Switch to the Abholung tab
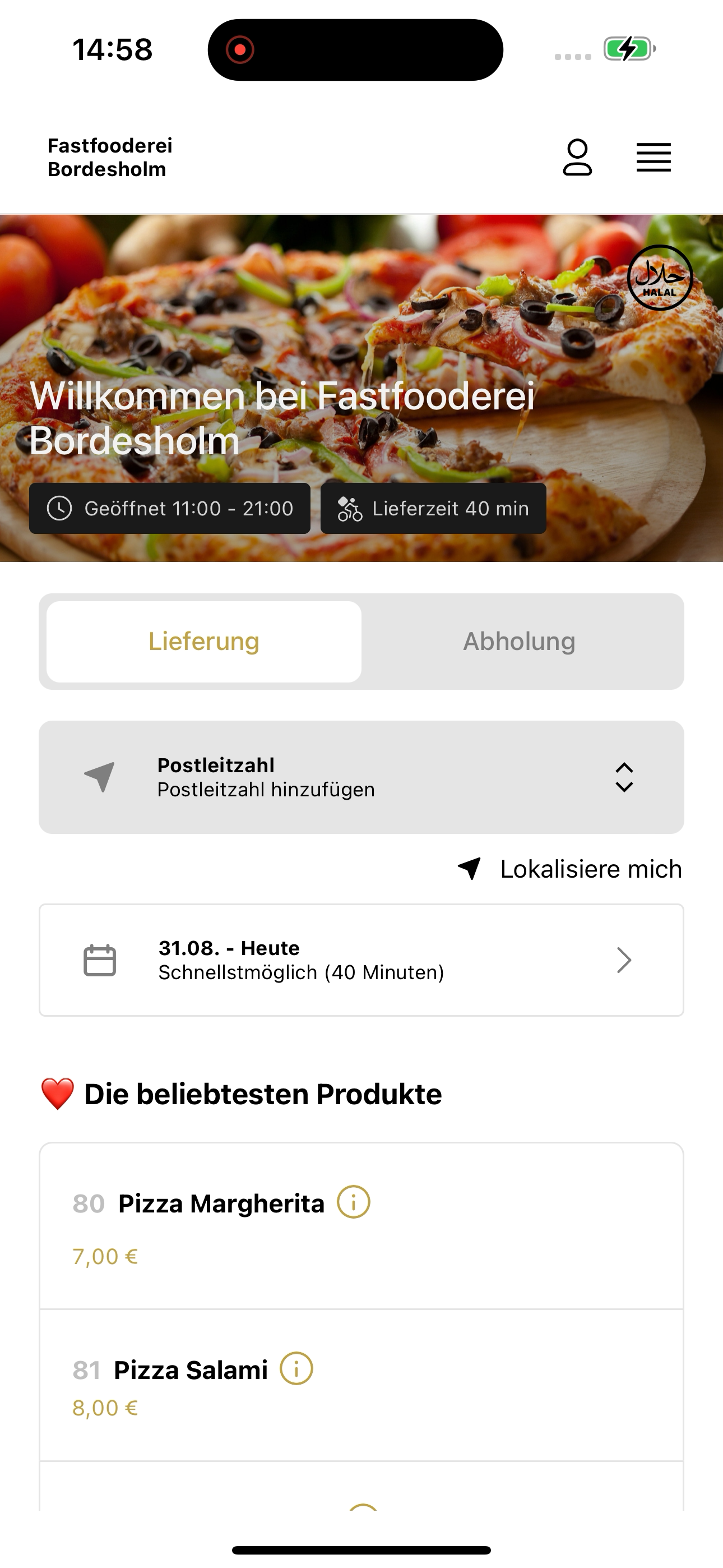This screenshot has height=1568, width=723. pyautogui.click(x=519, y=642)
